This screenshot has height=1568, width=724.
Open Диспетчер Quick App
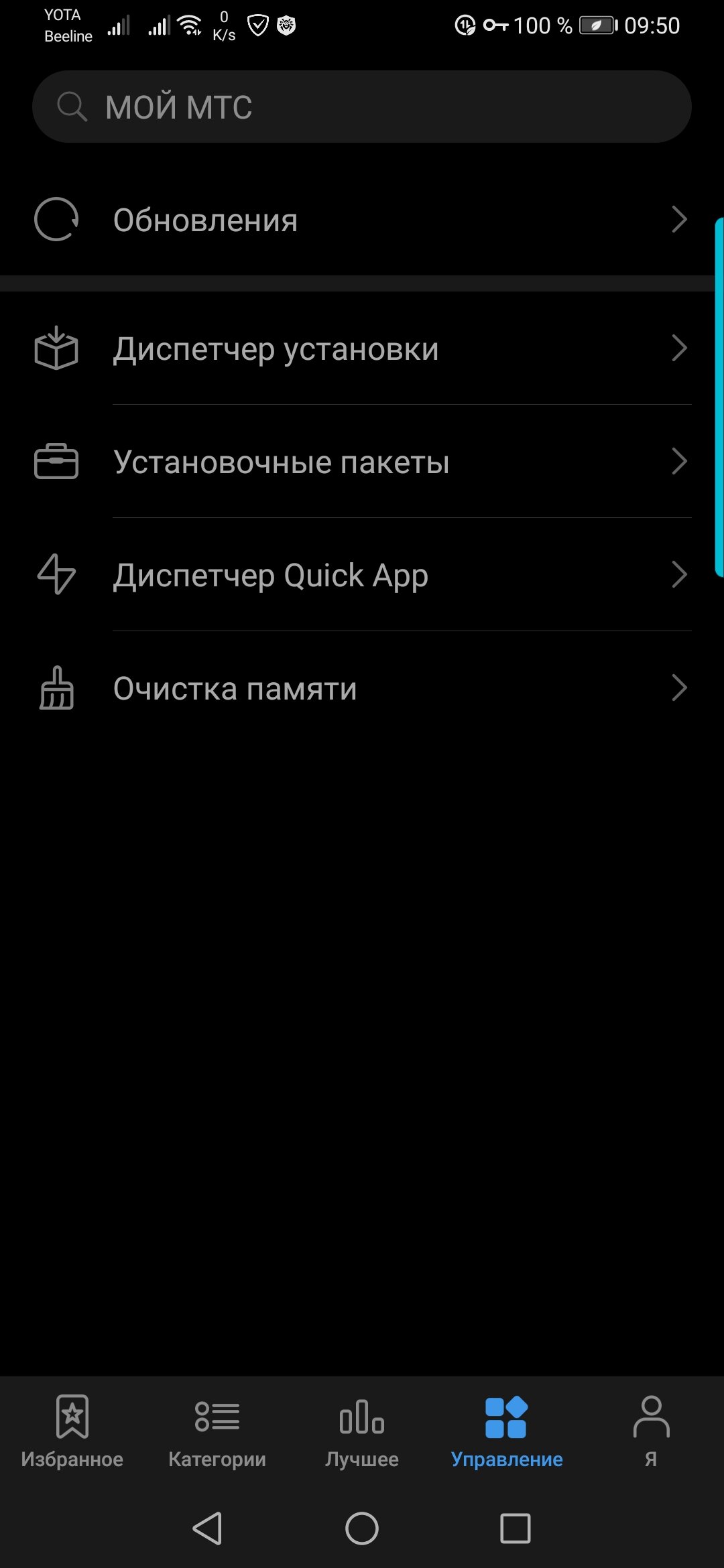(362, 575)
